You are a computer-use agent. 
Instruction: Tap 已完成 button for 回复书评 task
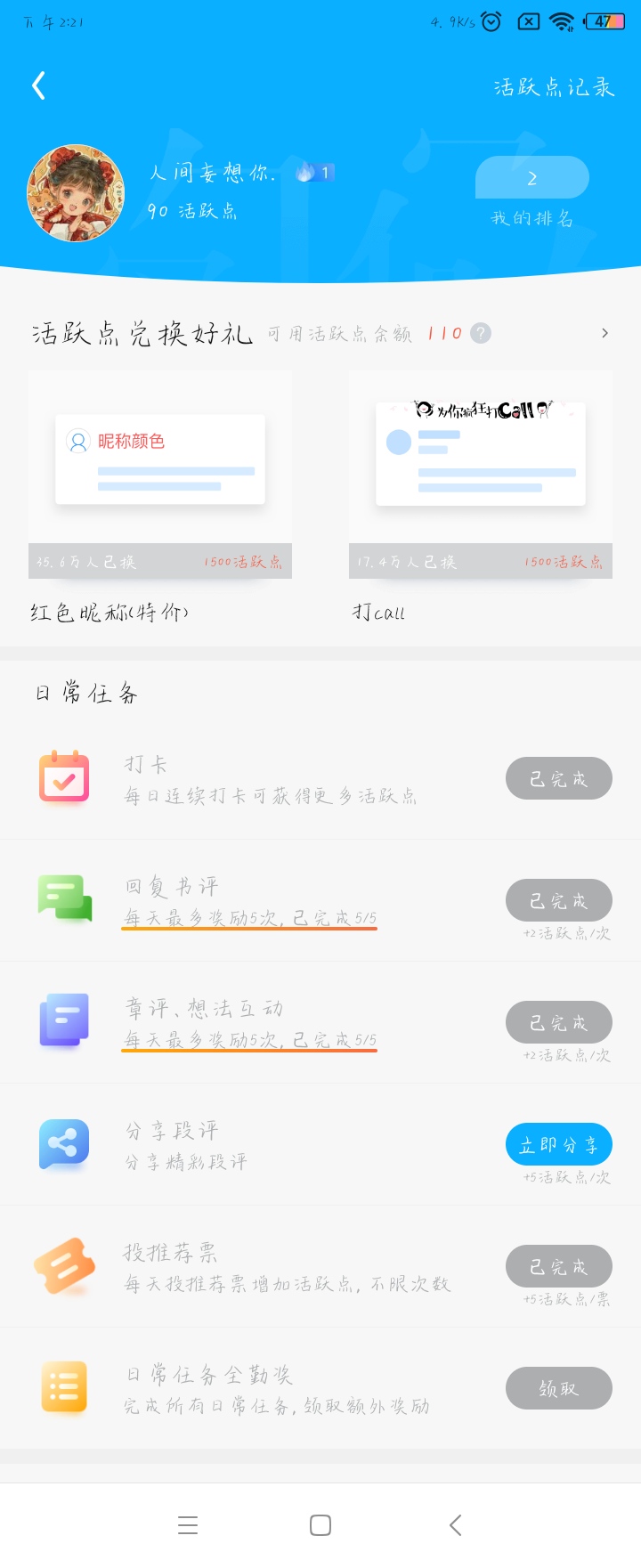pos(558,901)
